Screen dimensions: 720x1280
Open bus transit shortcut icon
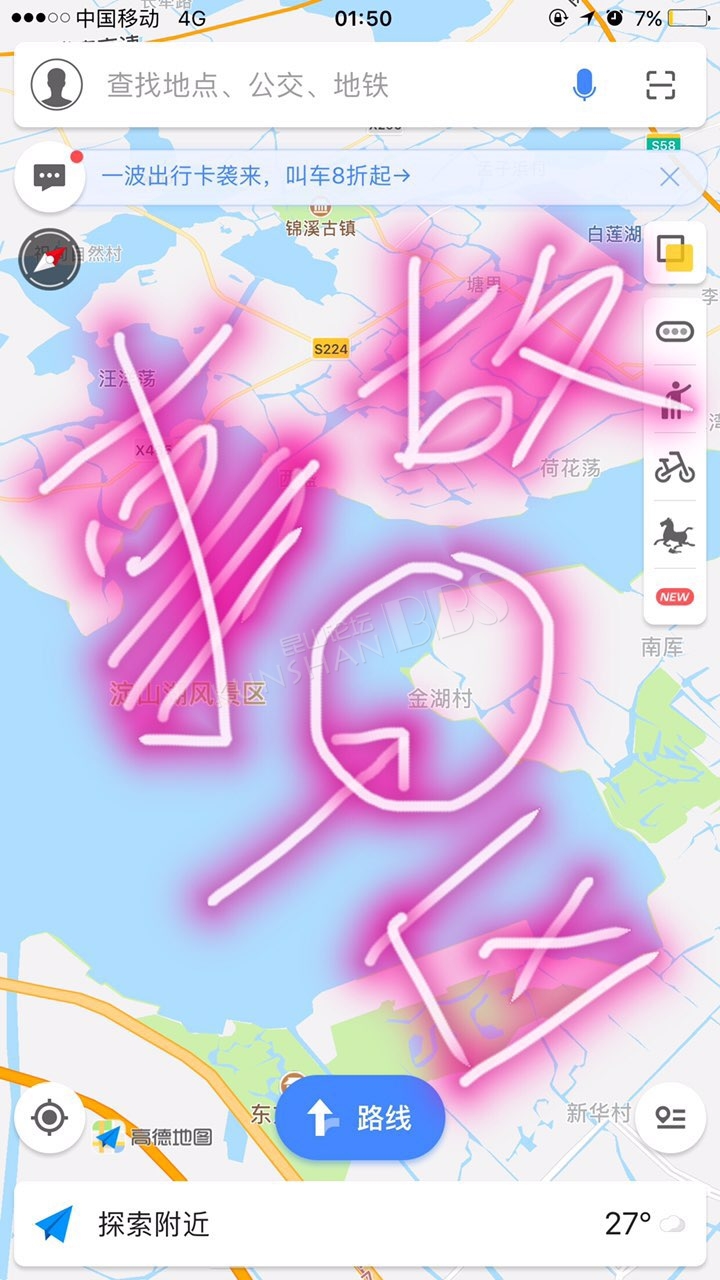[x=675, y=331]
